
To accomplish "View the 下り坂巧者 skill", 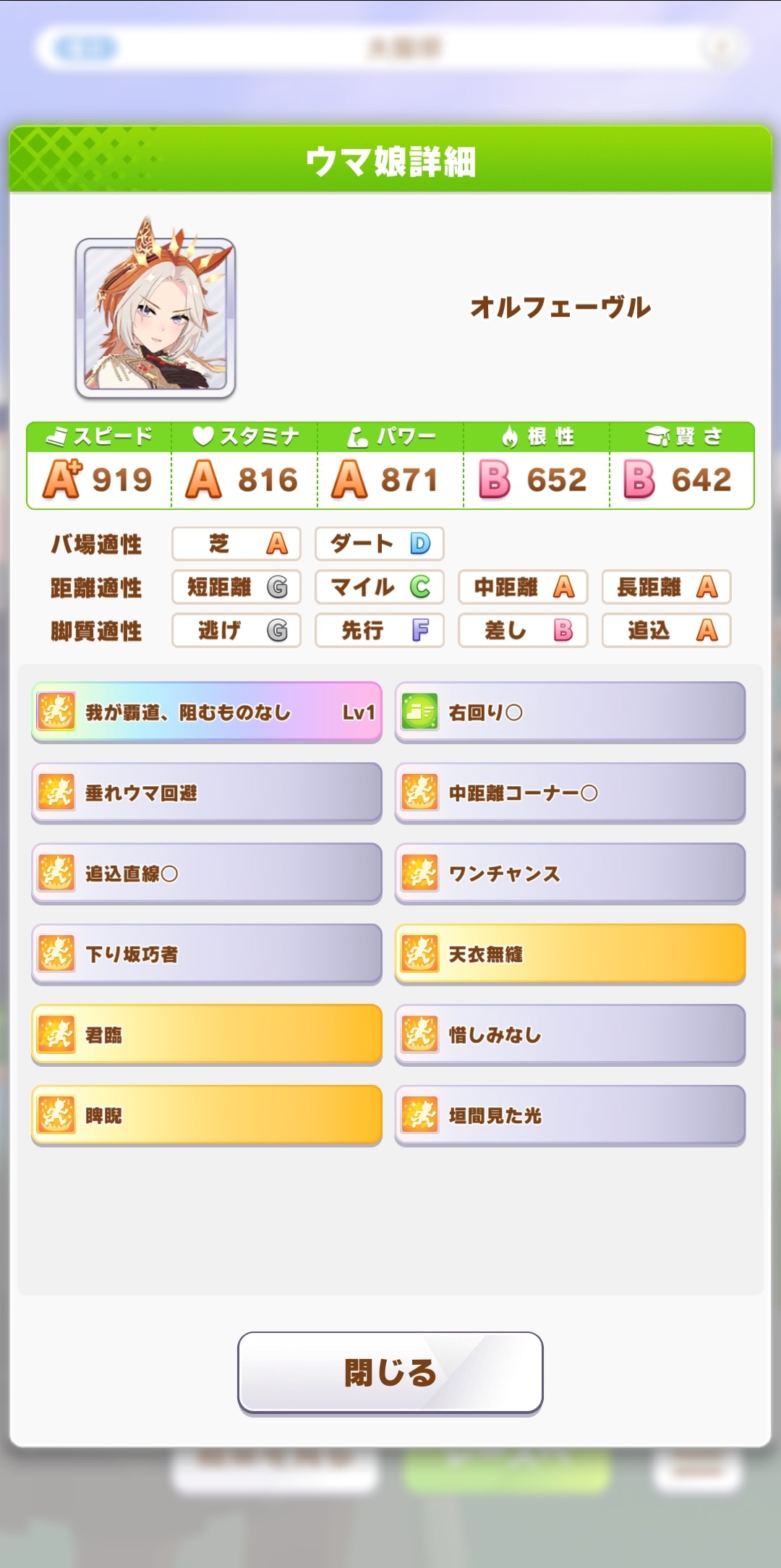I will [x=207, y=954].
